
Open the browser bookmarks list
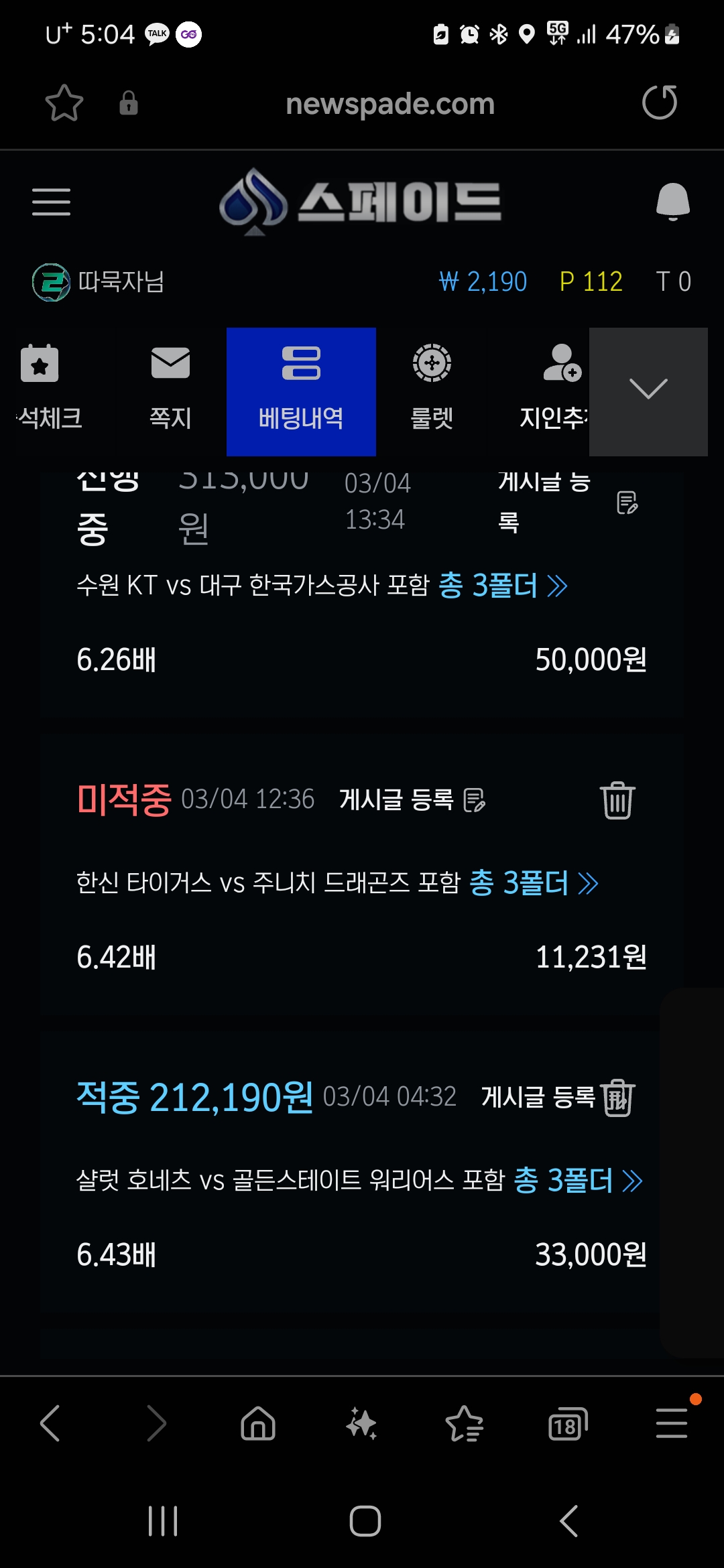(x=464, y=1424)
